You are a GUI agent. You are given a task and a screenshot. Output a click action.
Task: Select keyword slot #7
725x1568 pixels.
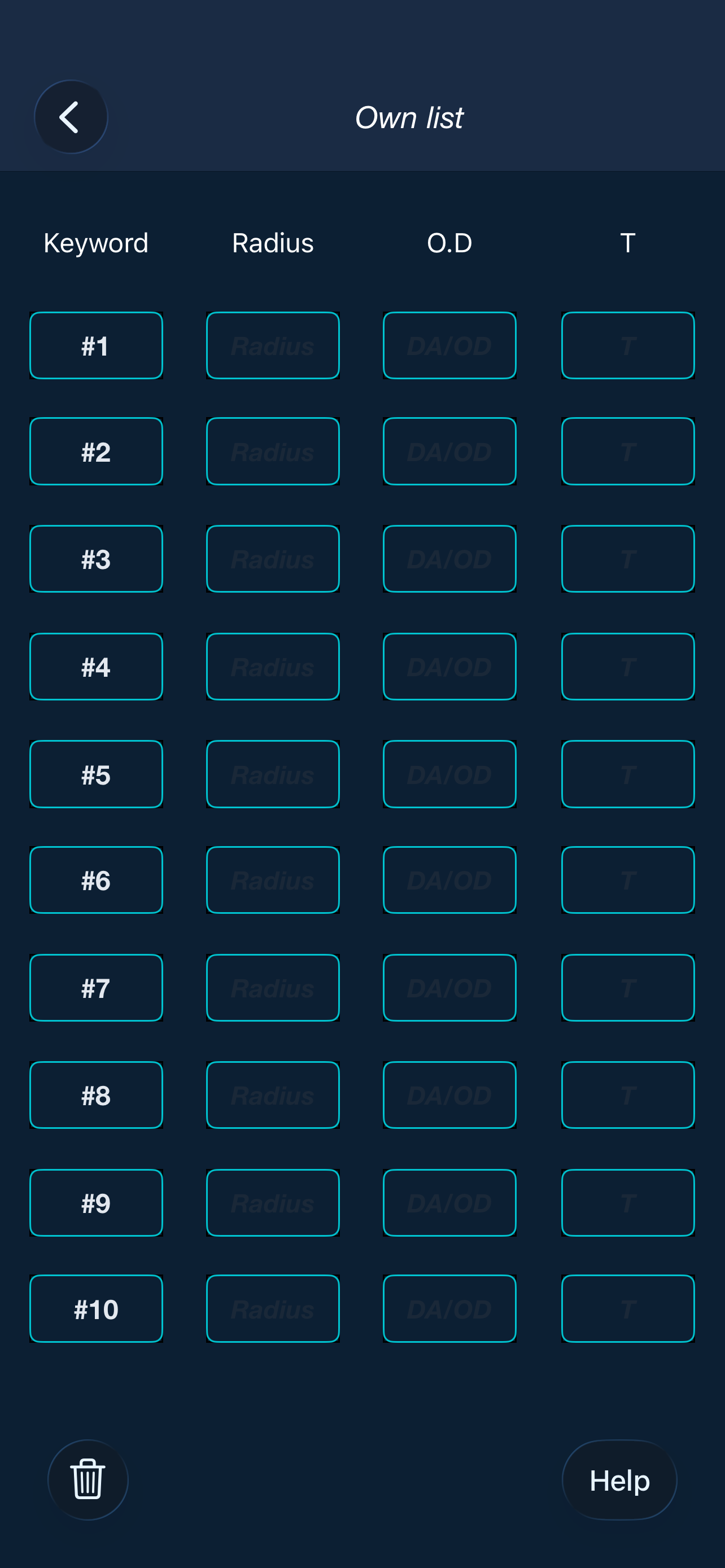95,987
